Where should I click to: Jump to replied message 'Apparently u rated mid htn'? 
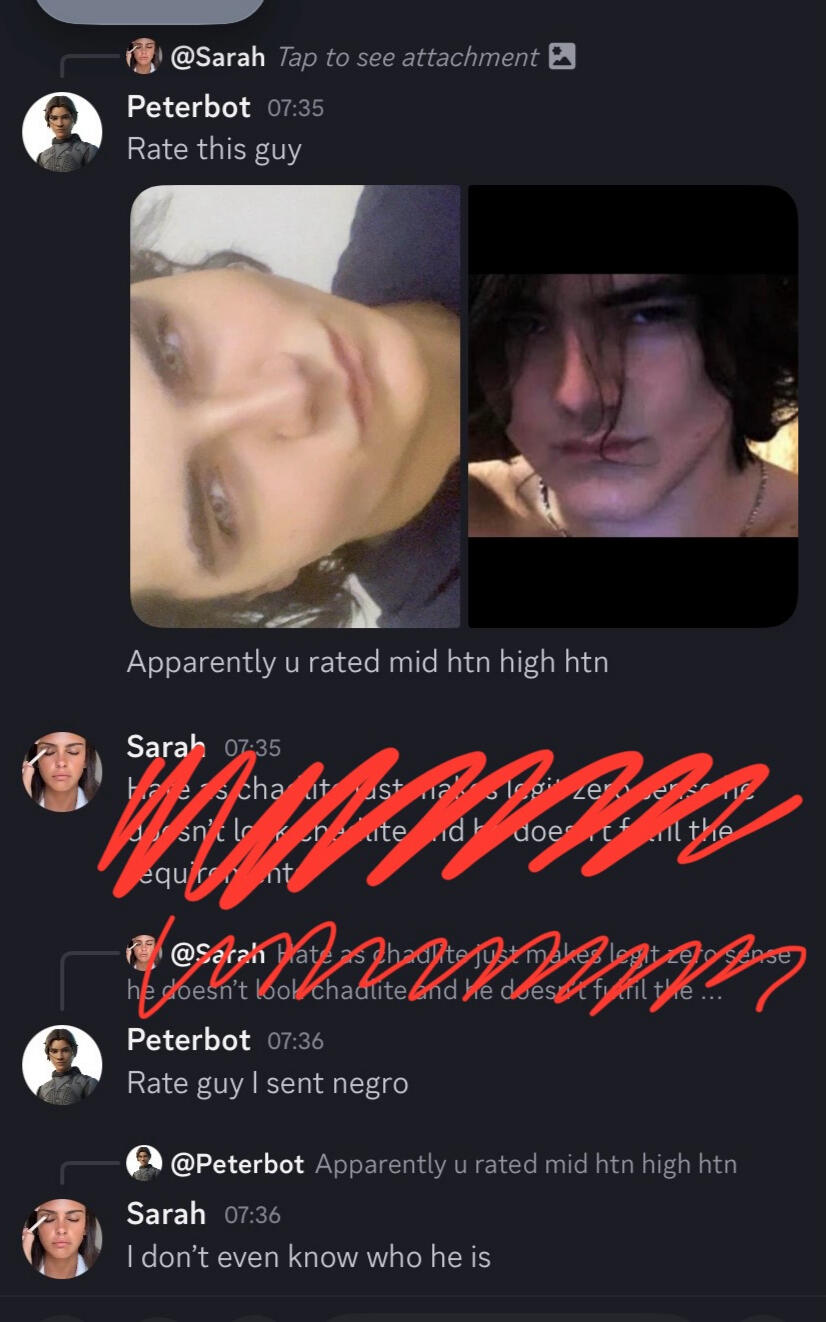tap(525, 1164)
